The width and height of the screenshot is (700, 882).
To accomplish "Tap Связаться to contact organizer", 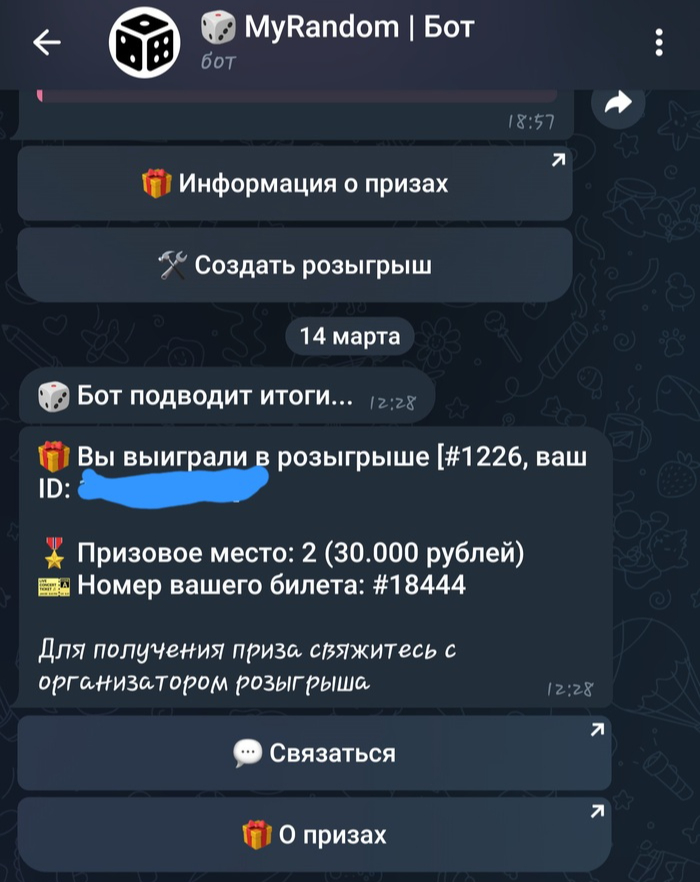I will tap(314, 753).
